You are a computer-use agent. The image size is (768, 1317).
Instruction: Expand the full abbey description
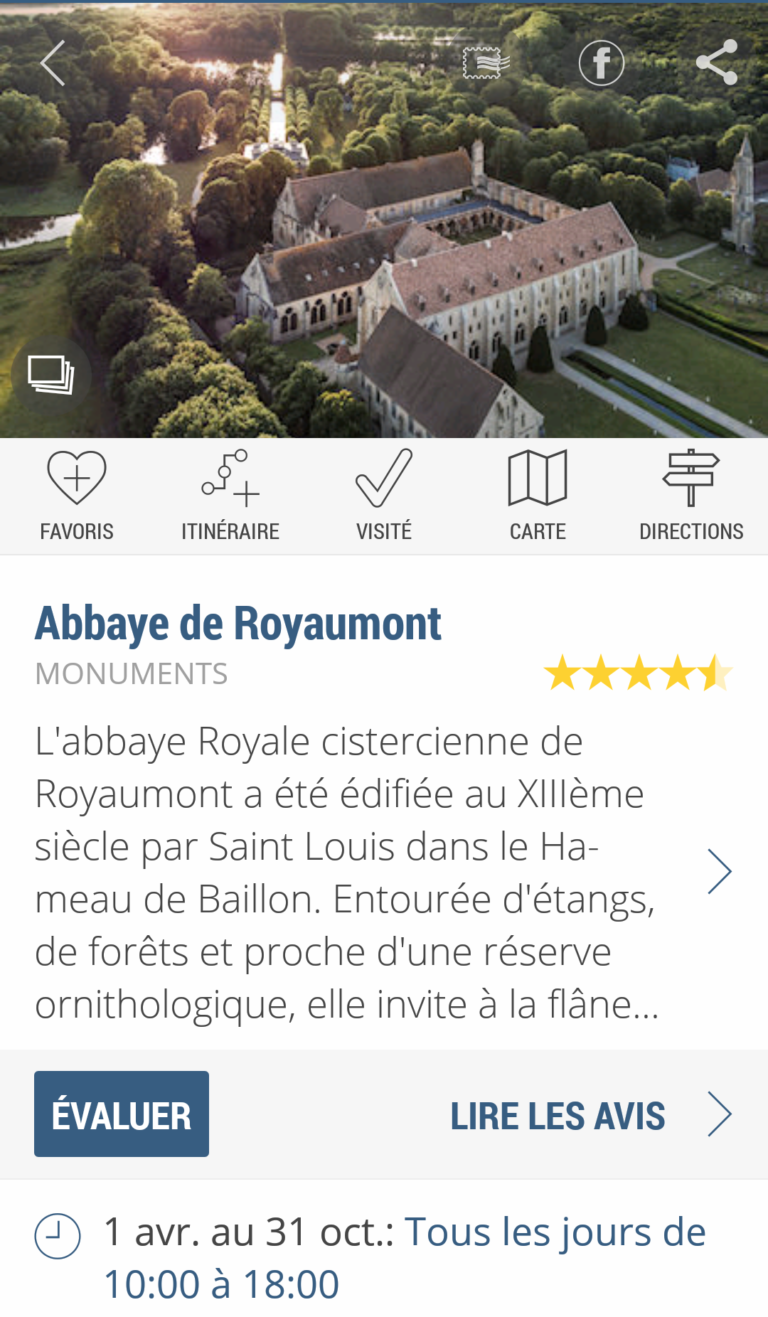[720, 871]
